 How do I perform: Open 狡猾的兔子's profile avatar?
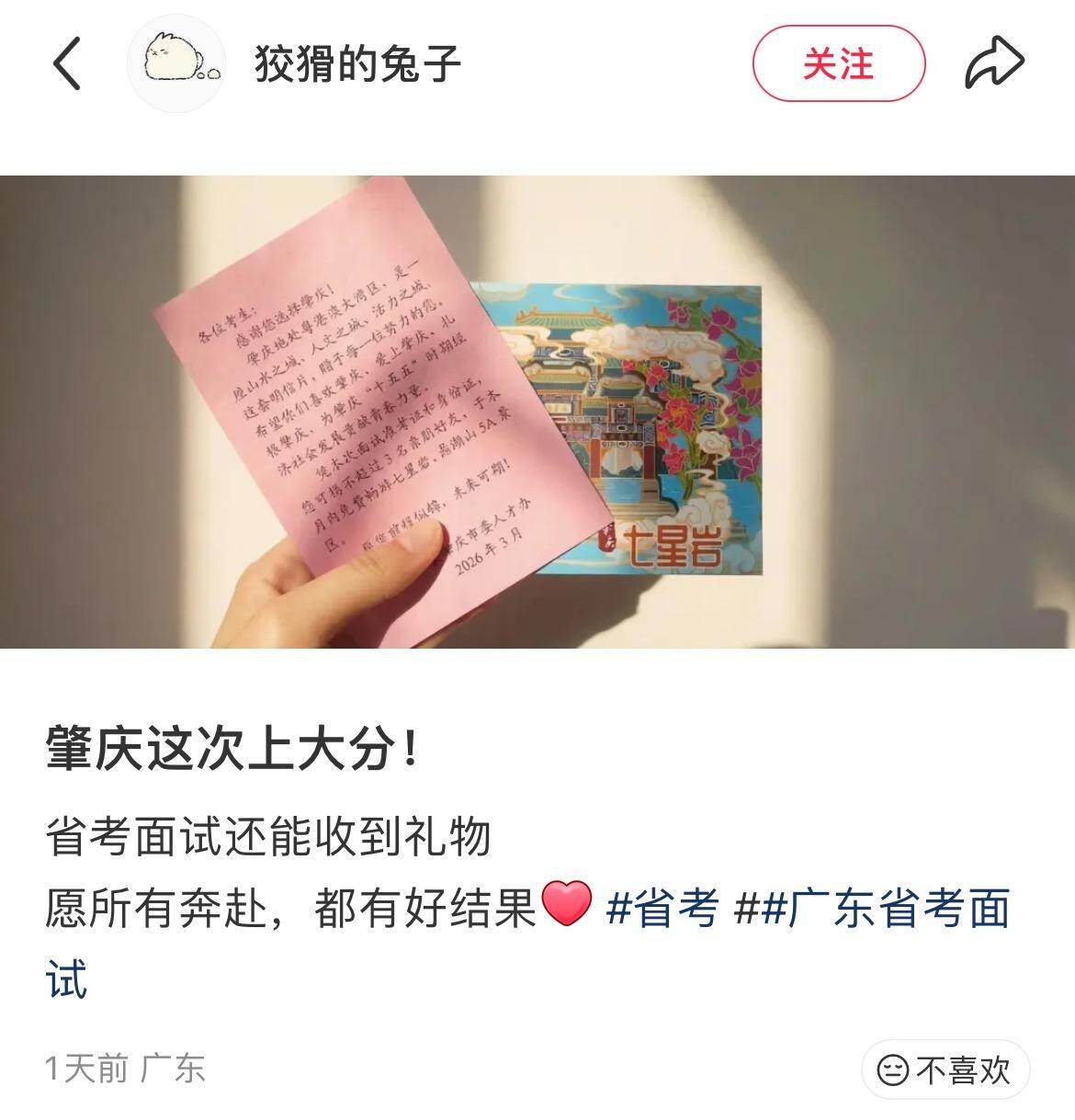175,64
